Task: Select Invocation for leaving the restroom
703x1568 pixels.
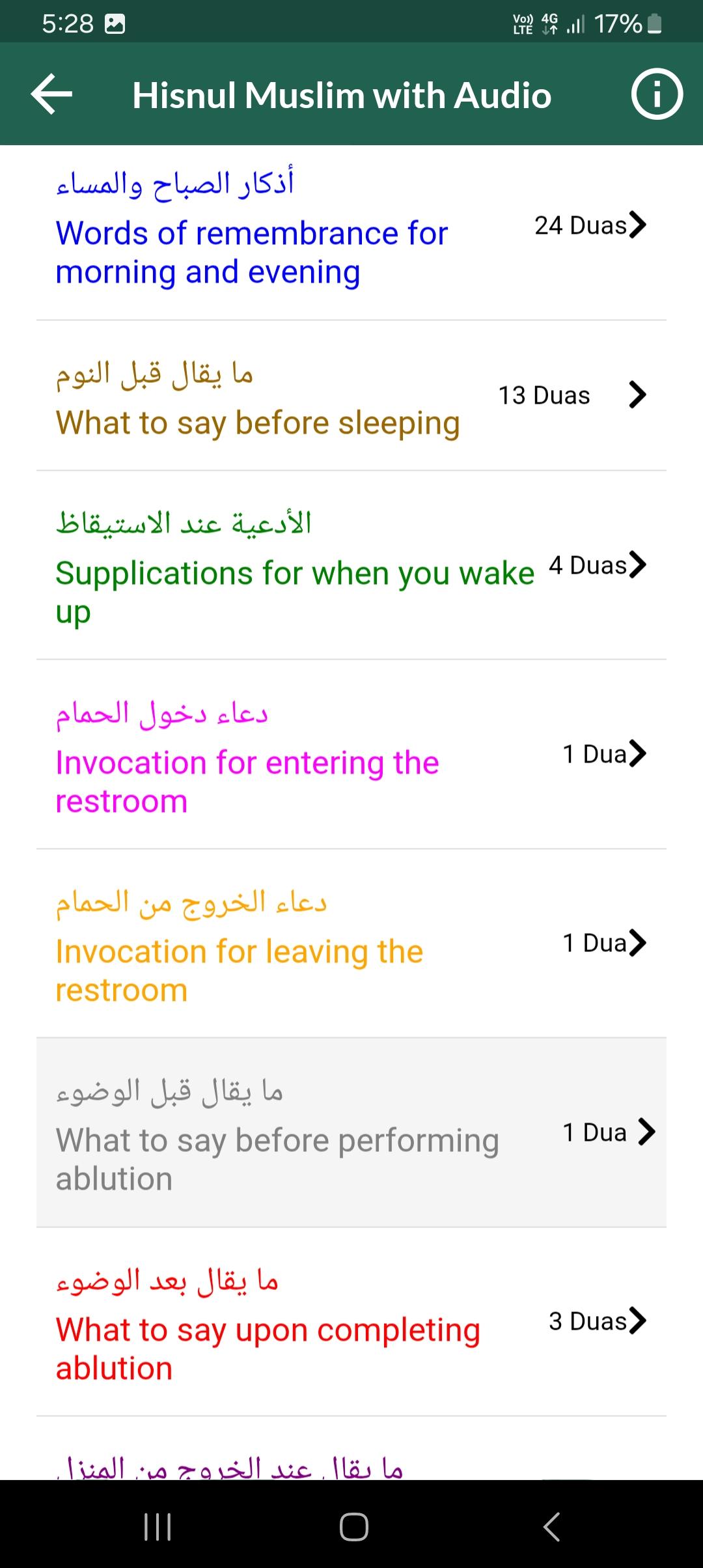Action: coord(351,943)
